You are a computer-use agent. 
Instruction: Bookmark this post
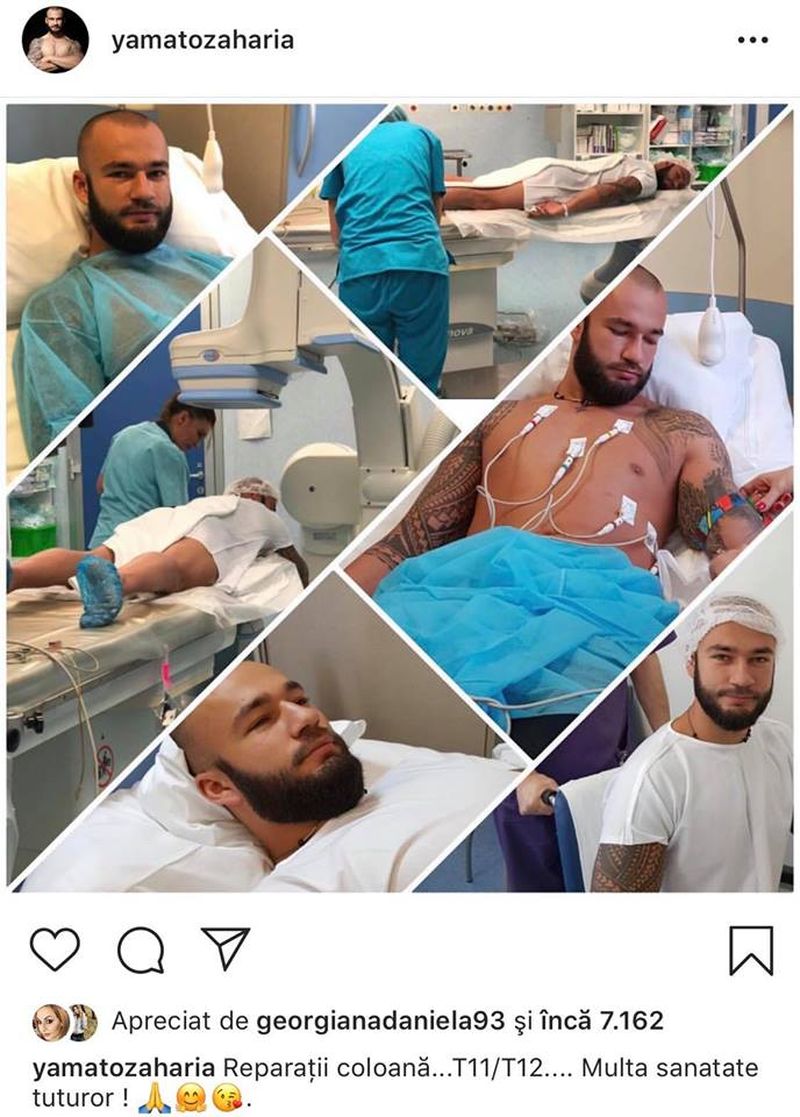point(750,949)
